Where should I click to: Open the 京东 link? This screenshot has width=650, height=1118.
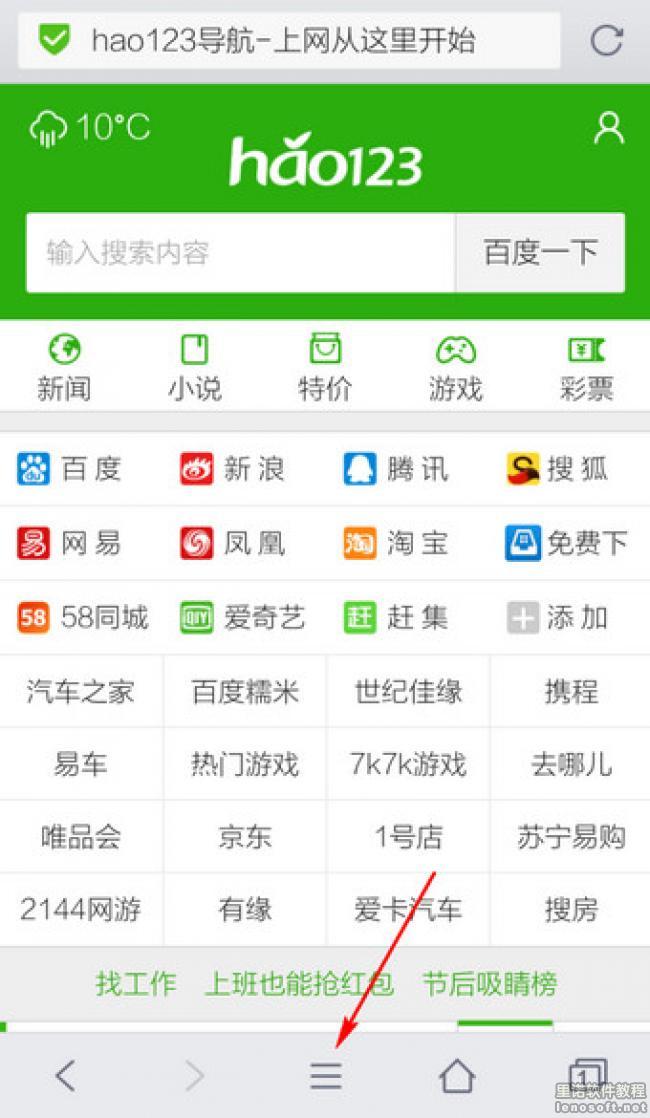pyautogui.click(x=244, y=836)
